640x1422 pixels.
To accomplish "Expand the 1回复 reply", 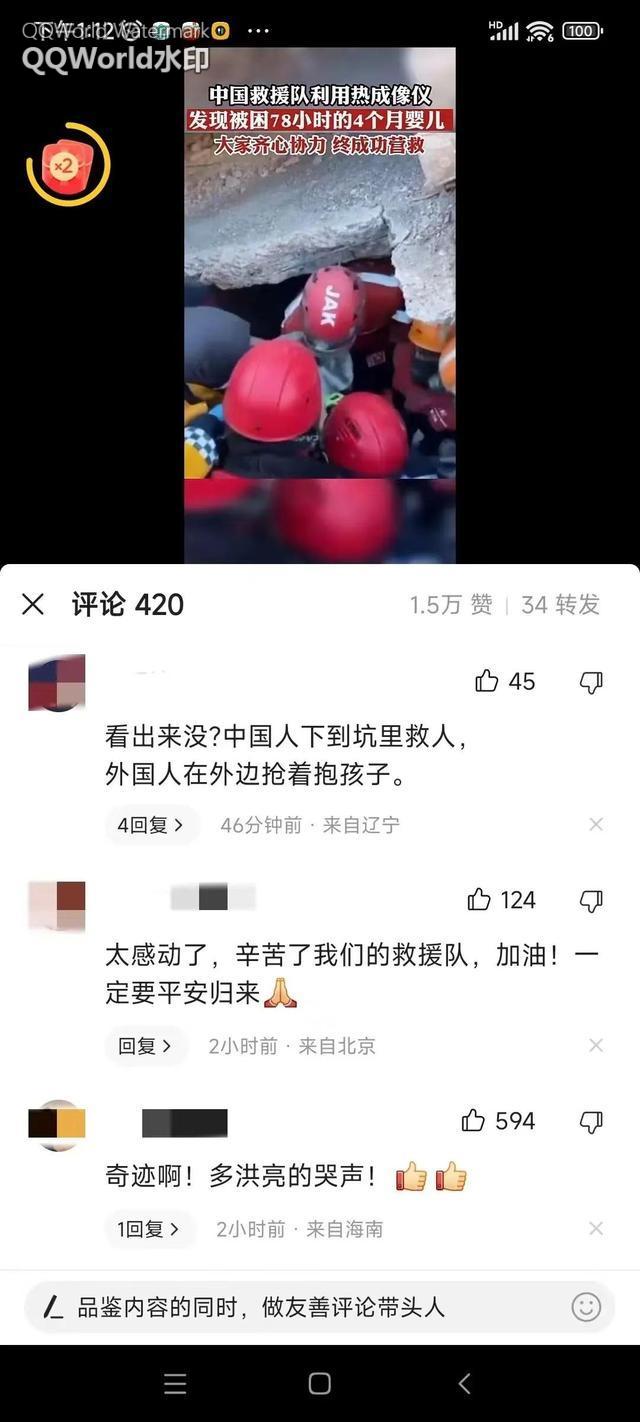I will click(x=150, y=1229).
